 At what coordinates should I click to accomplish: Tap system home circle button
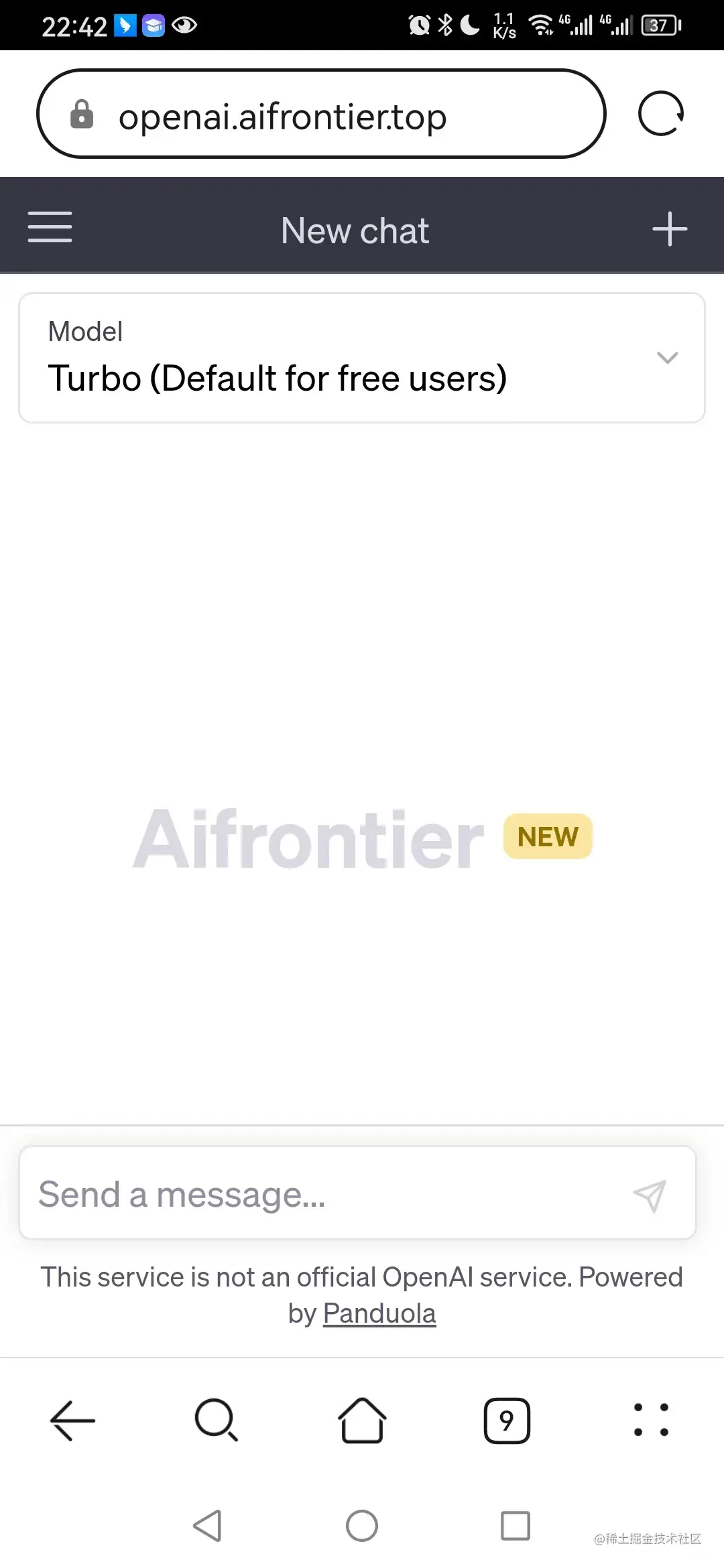pos(362,1526)
